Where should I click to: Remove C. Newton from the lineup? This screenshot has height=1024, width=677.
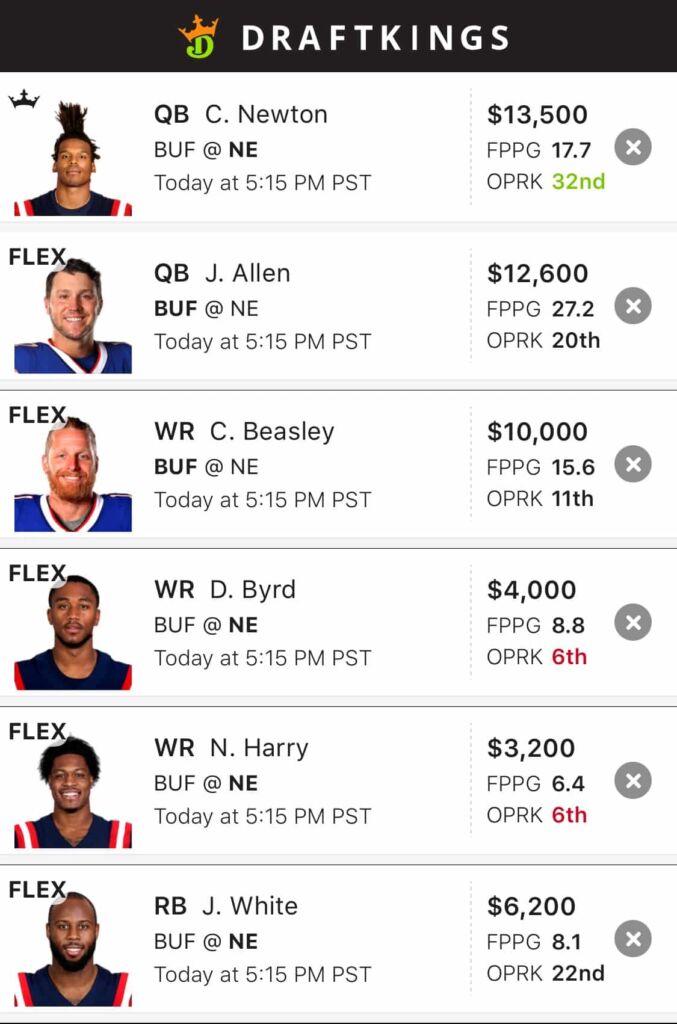[632, 148]
